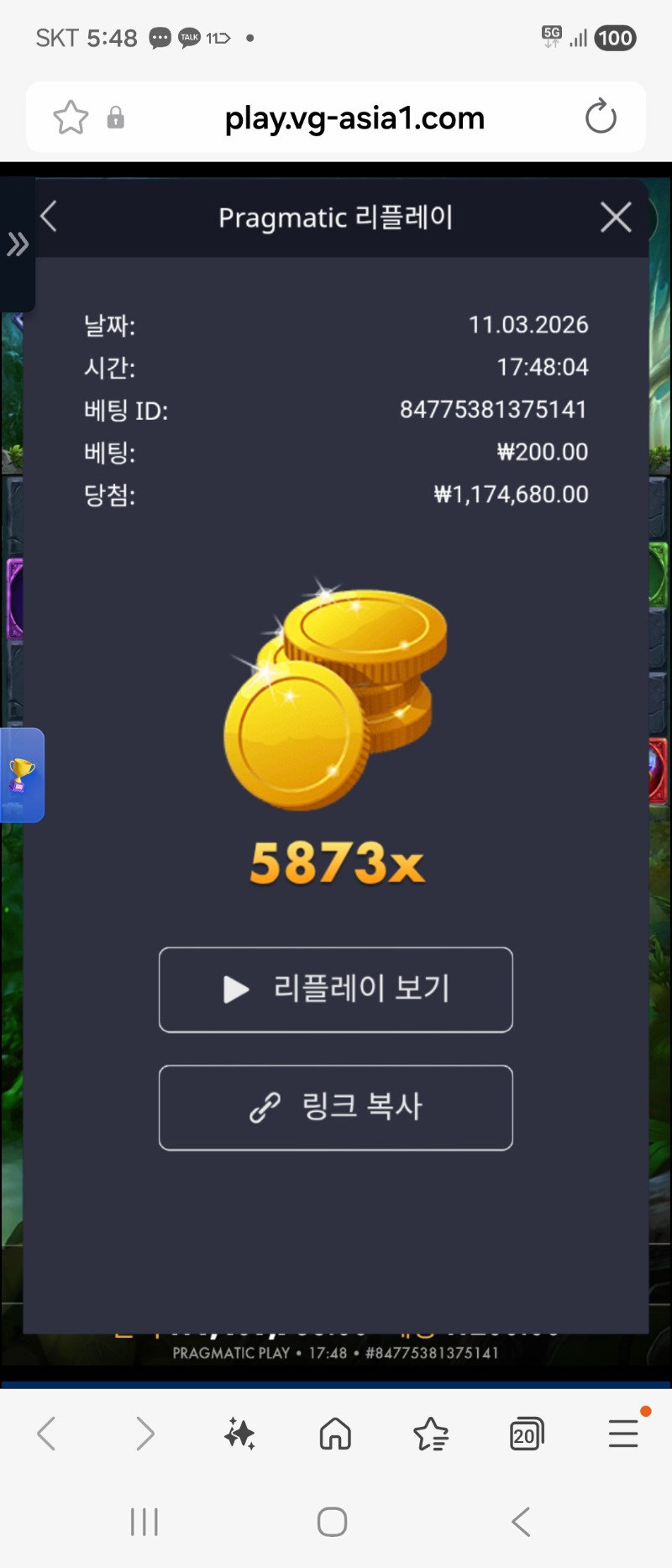Screen dimensions: 672x1568
Task: View the 20 open browser tabs
Action: click(527, 1434)
